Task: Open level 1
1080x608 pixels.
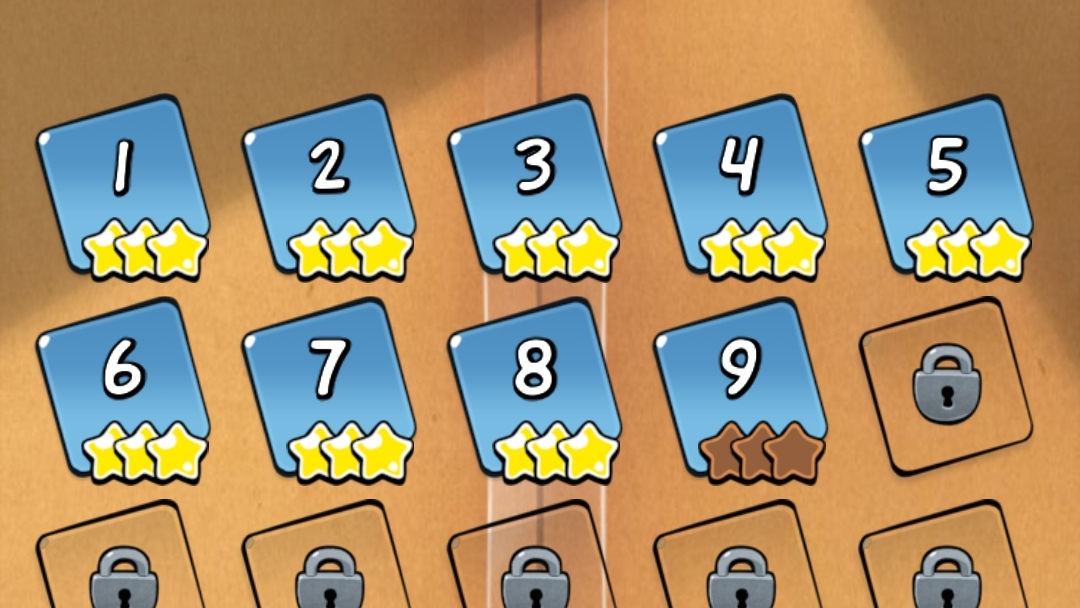Action: pyautogui.click(x=122, y=185)
